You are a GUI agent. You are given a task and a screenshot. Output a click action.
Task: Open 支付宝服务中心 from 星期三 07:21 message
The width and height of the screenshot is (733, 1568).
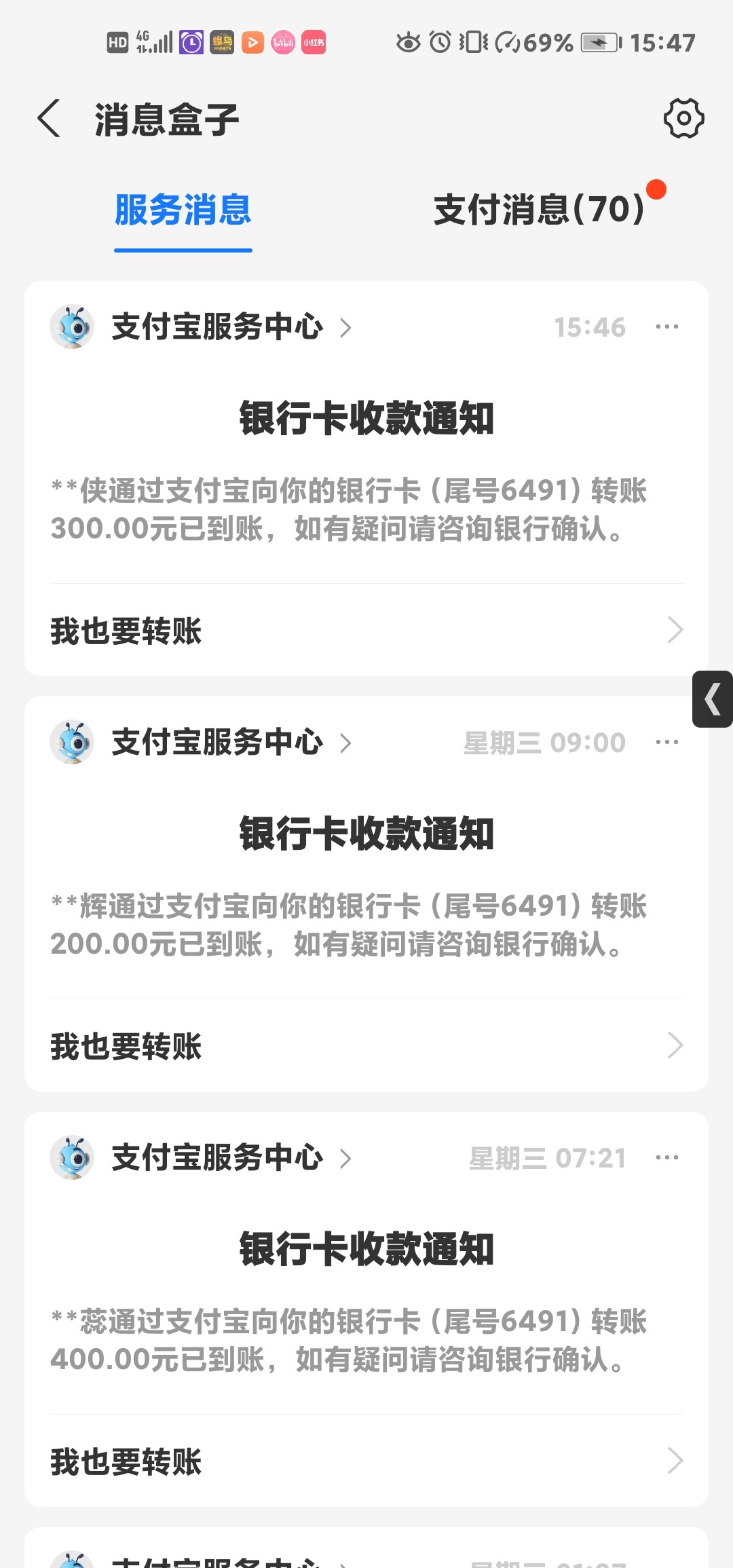(217, 1158)
